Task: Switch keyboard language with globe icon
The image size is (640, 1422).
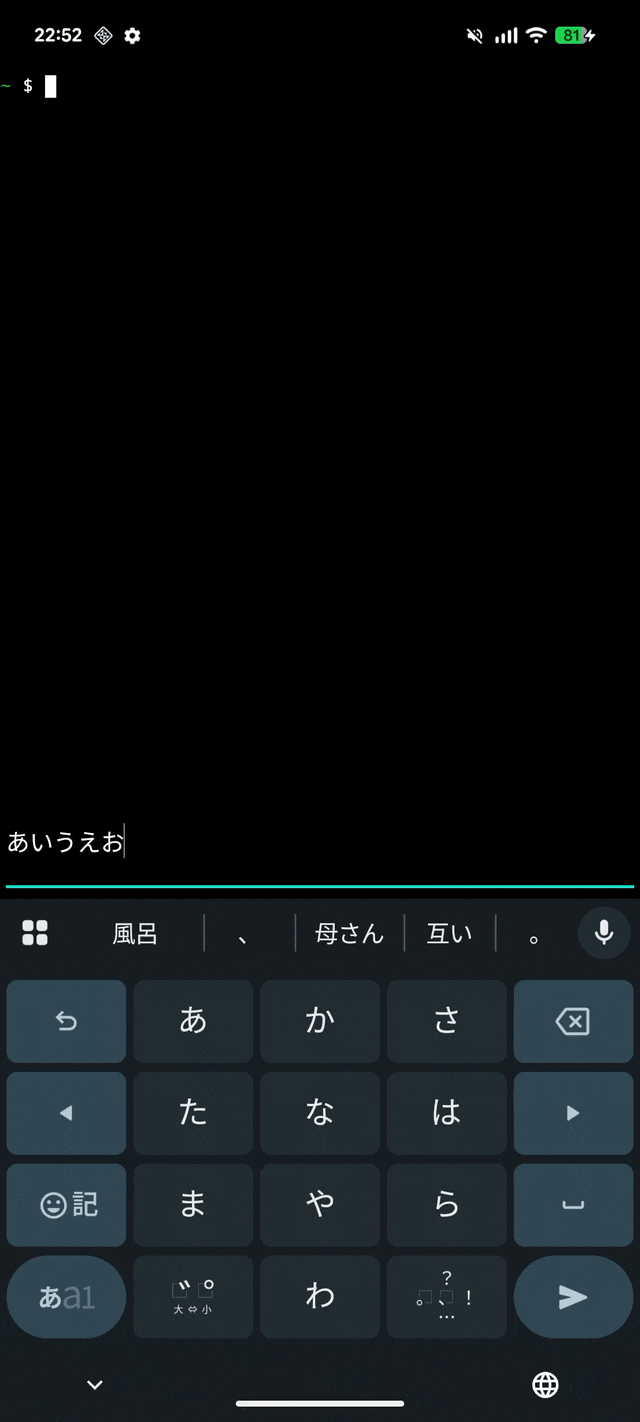Action: [545, 1385]
